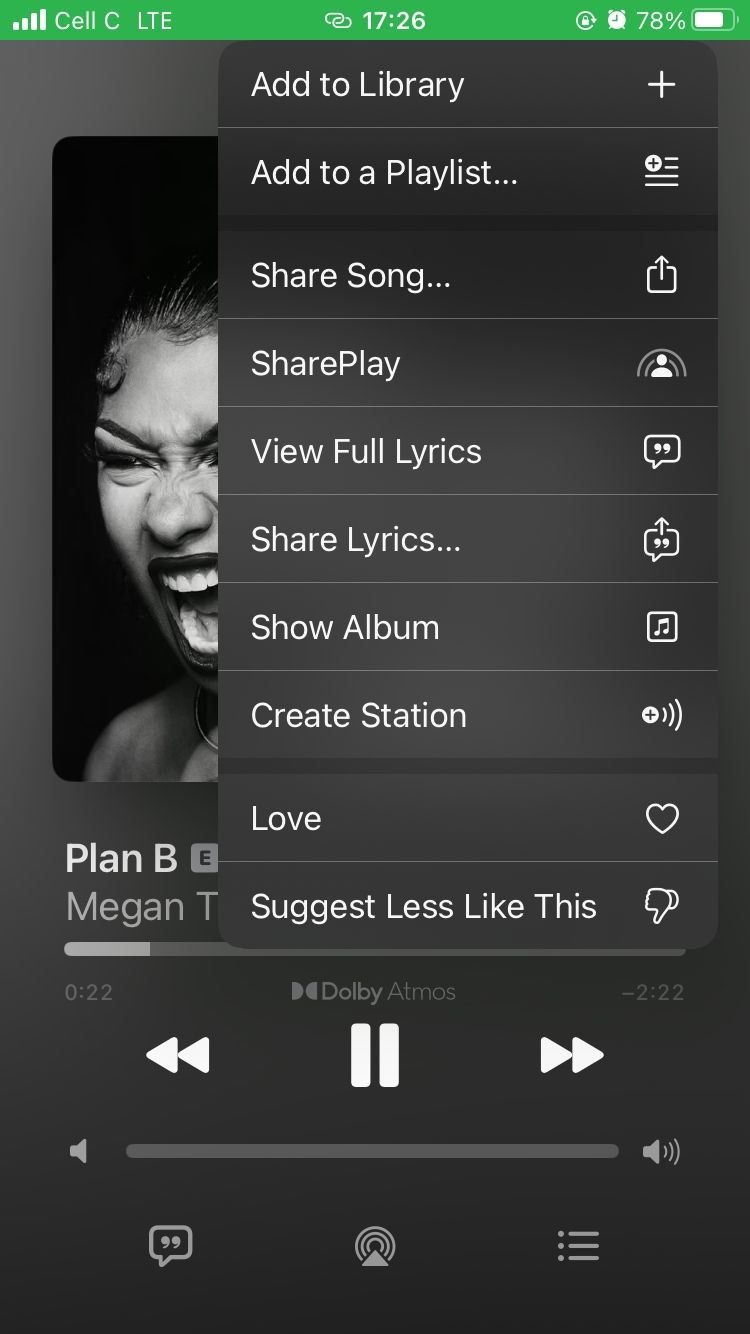Tap the Share Song share icon

click(661, 275)
